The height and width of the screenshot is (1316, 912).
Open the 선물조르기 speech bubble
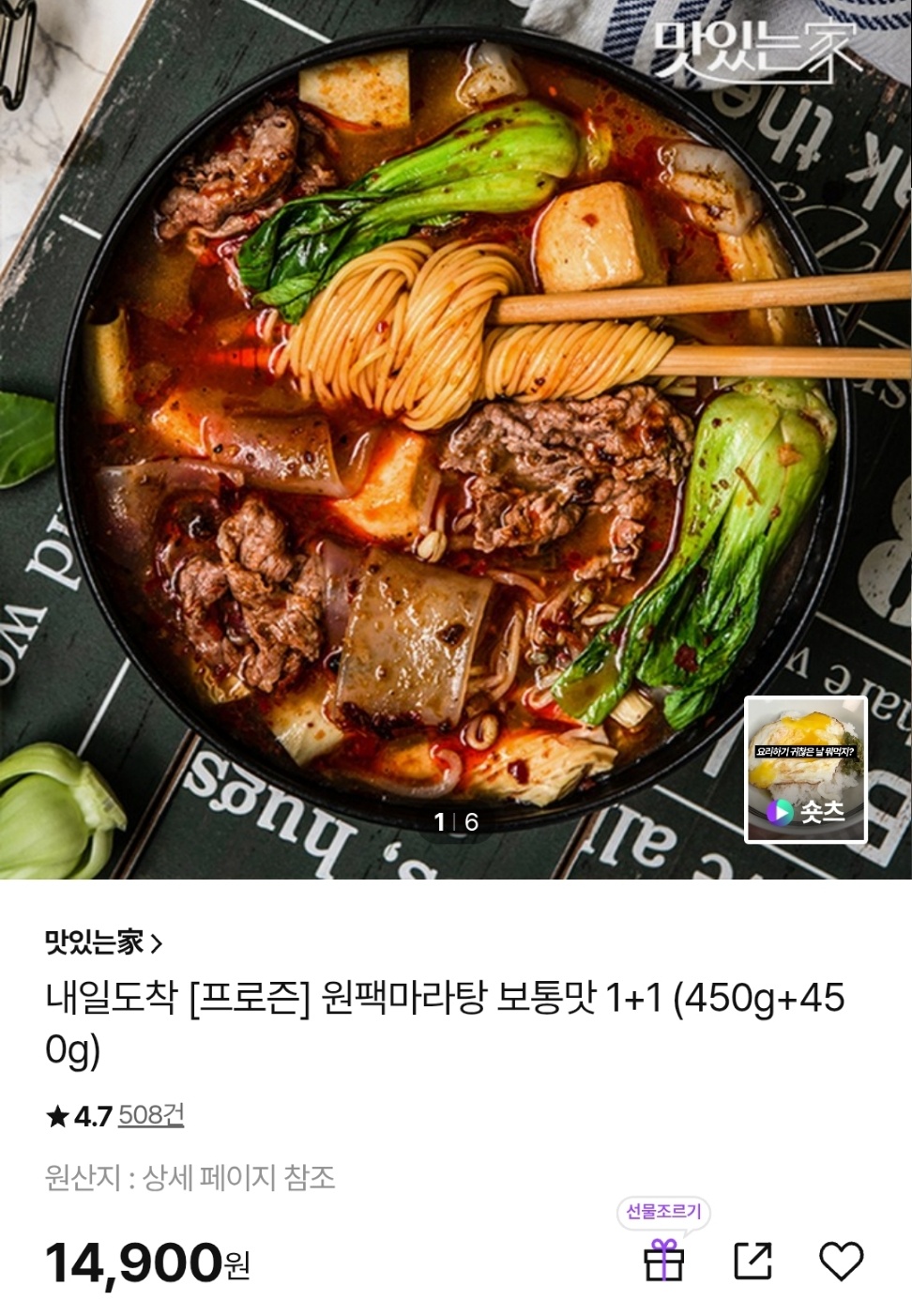[661, 1212]
